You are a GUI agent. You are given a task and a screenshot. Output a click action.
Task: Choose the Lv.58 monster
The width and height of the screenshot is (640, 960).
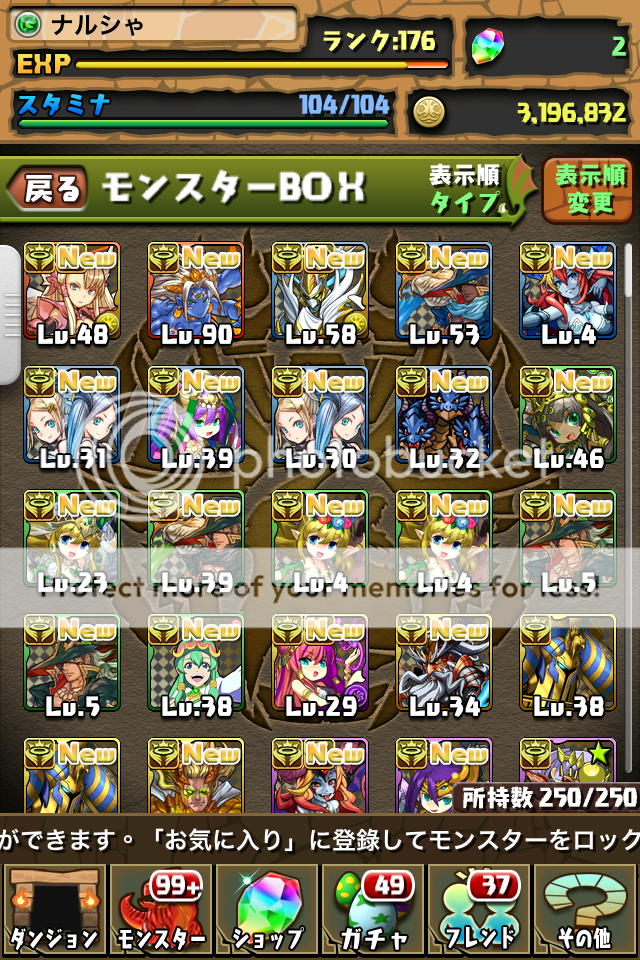pyautogui.click(x=320, y=292)
